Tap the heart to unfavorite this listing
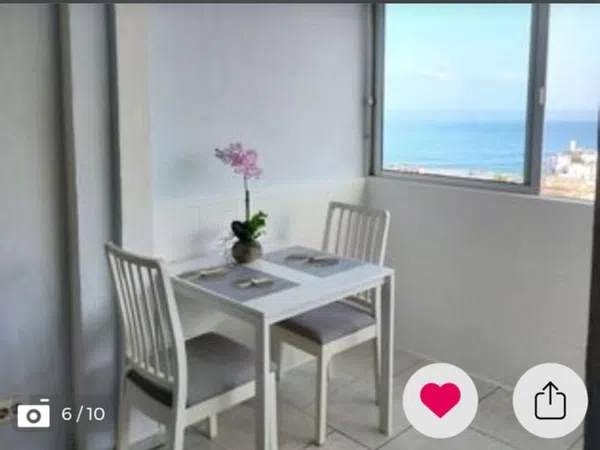This screenshot has width=600, height=450. click(440, 400)
